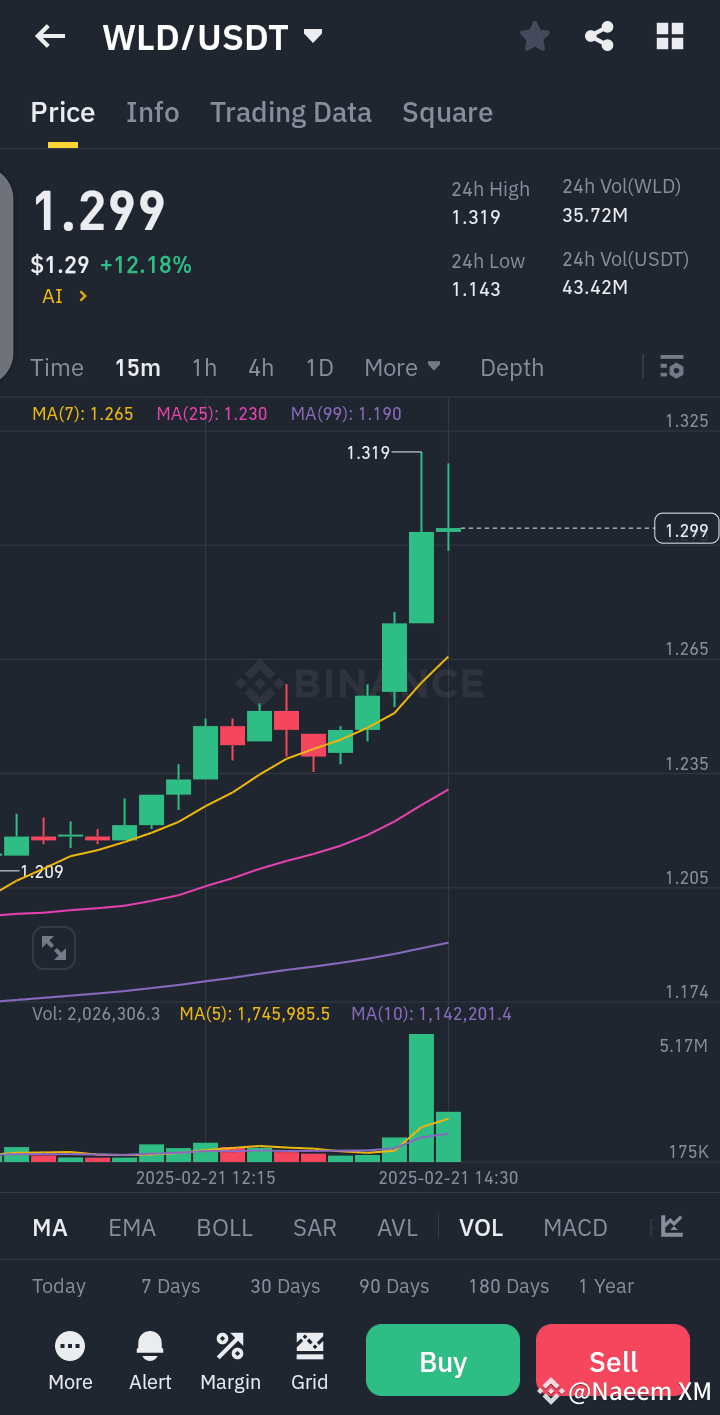Select the 7 Days period option
The height and width of the screenshot is (1415, 720).
(x=169, y=1287)
